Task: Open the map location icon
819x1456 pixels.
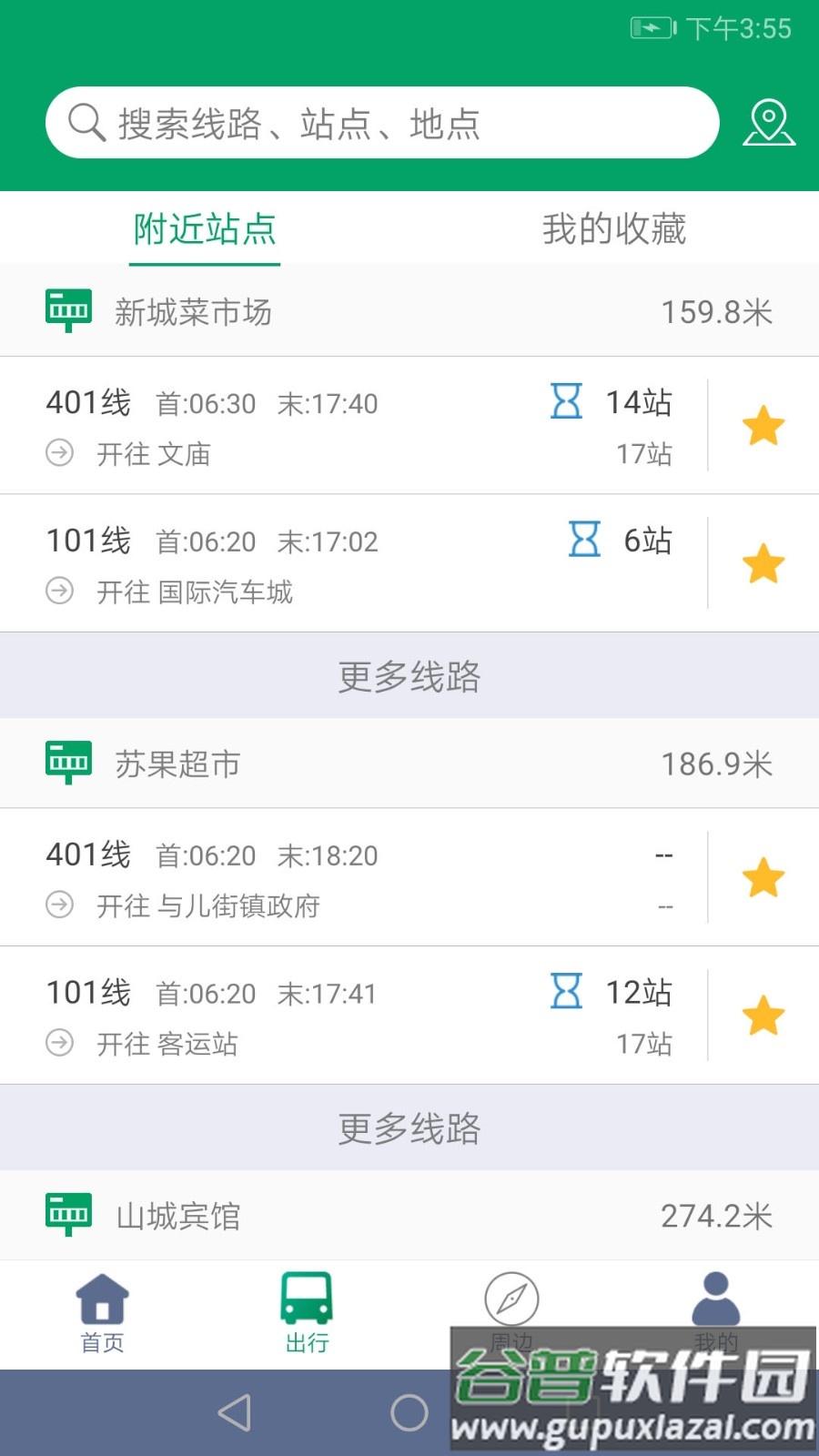Action: pos(769,123)
